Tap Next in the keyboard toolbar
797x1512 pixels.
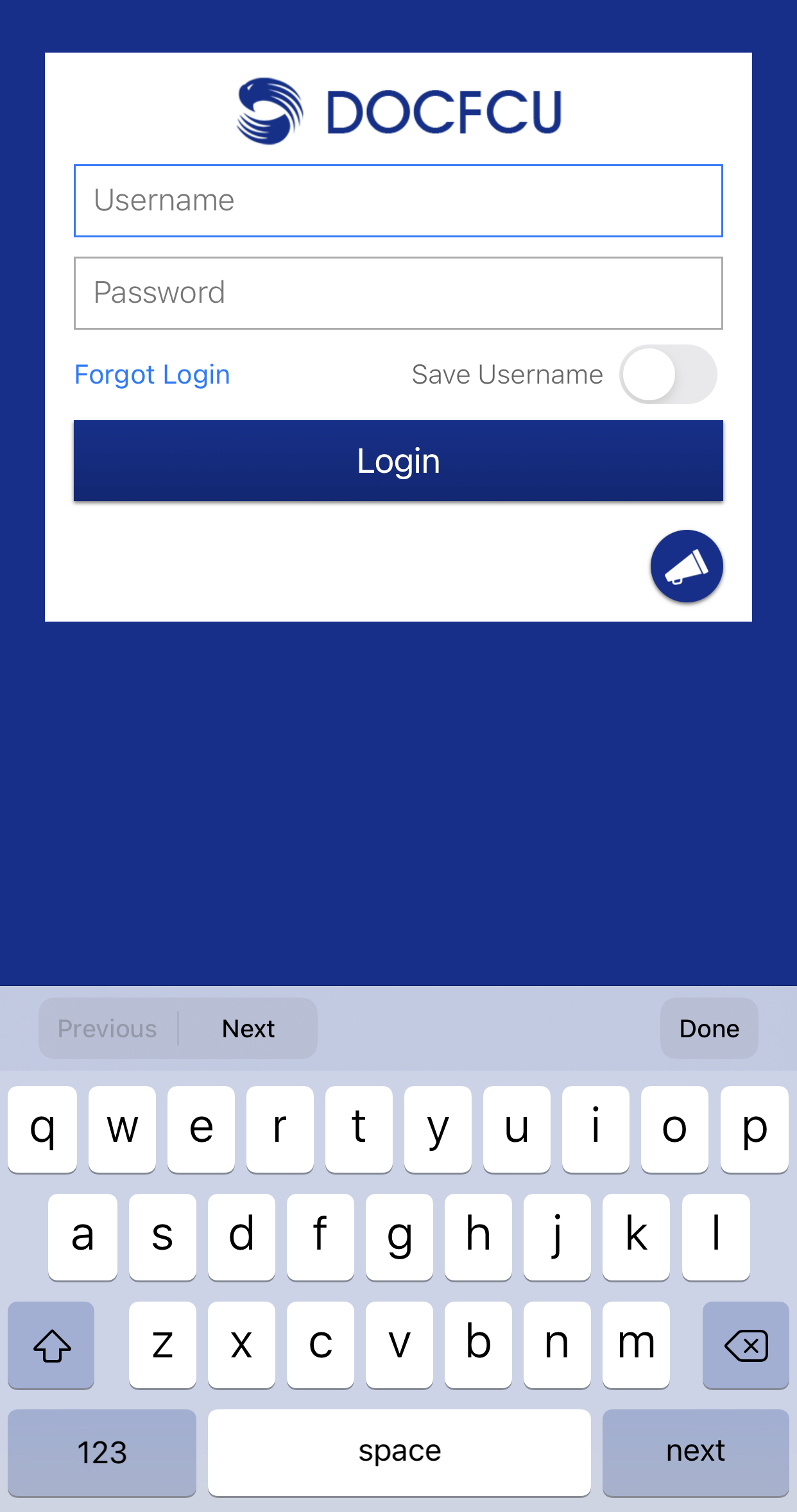click(x=248, y=1029)
